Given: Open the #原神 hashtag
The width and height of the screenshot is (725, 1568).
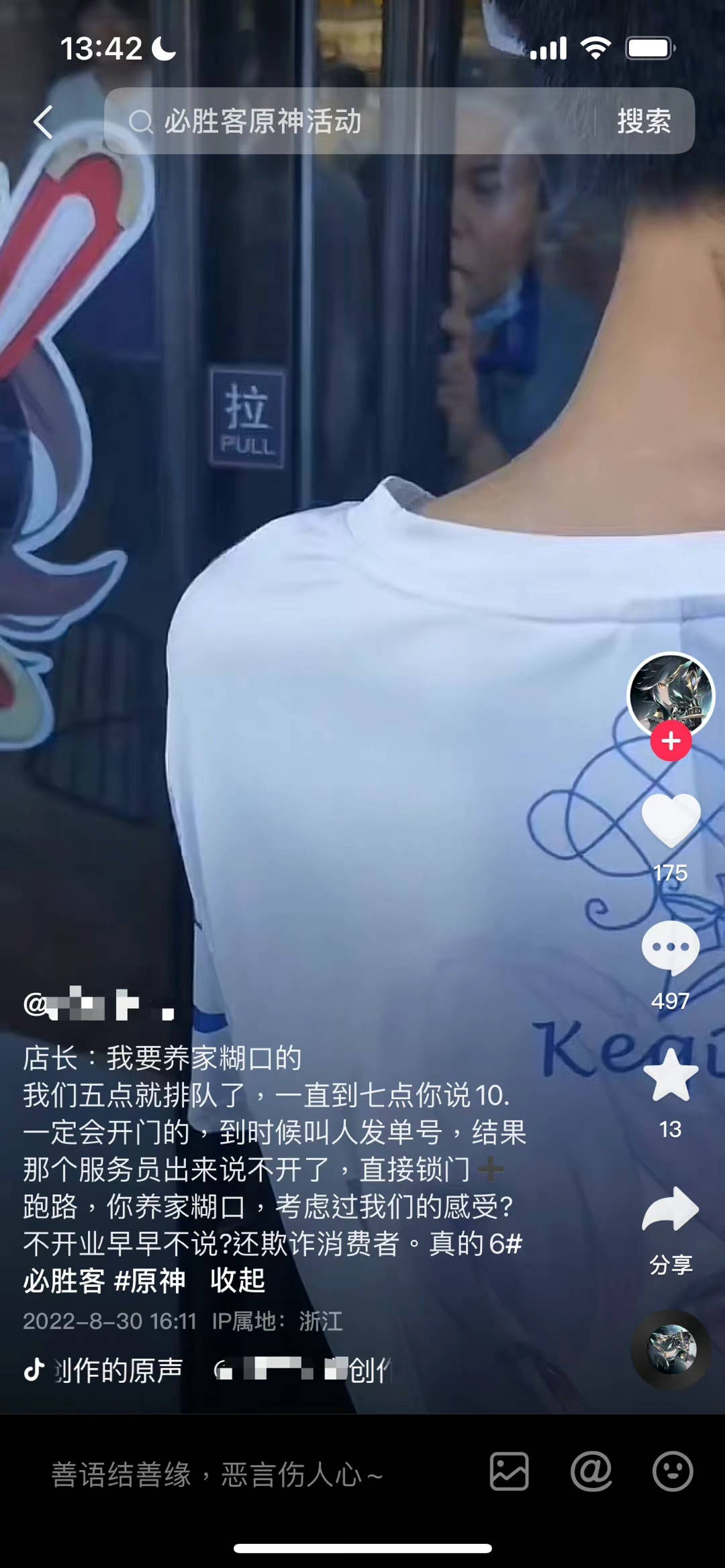Looking at the screenshot, I should coord(150,1281).
